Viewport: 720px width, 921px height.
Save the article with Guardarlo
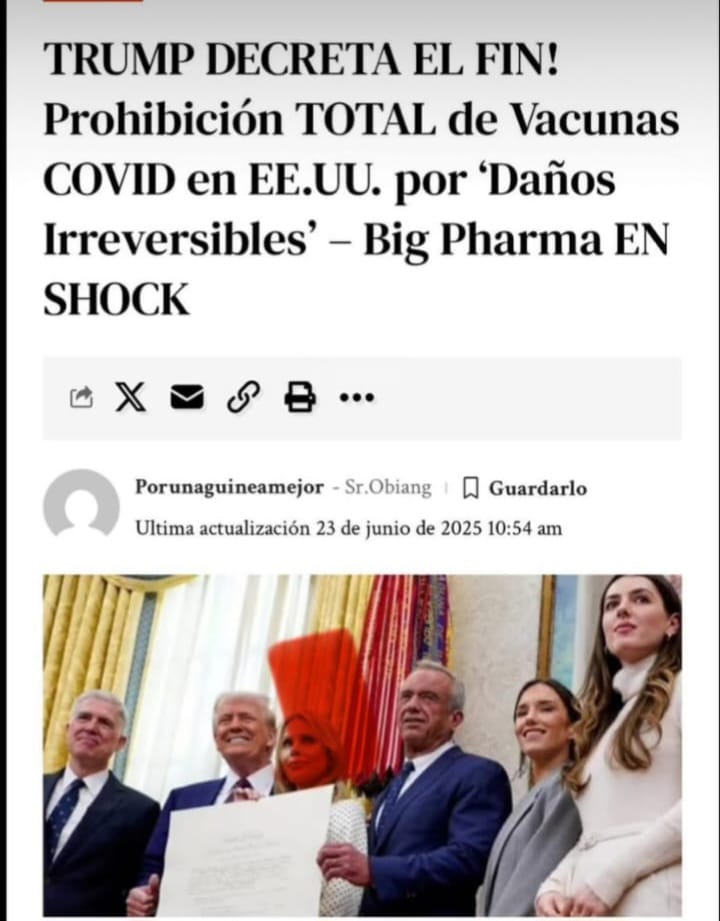tap(526, 488)
